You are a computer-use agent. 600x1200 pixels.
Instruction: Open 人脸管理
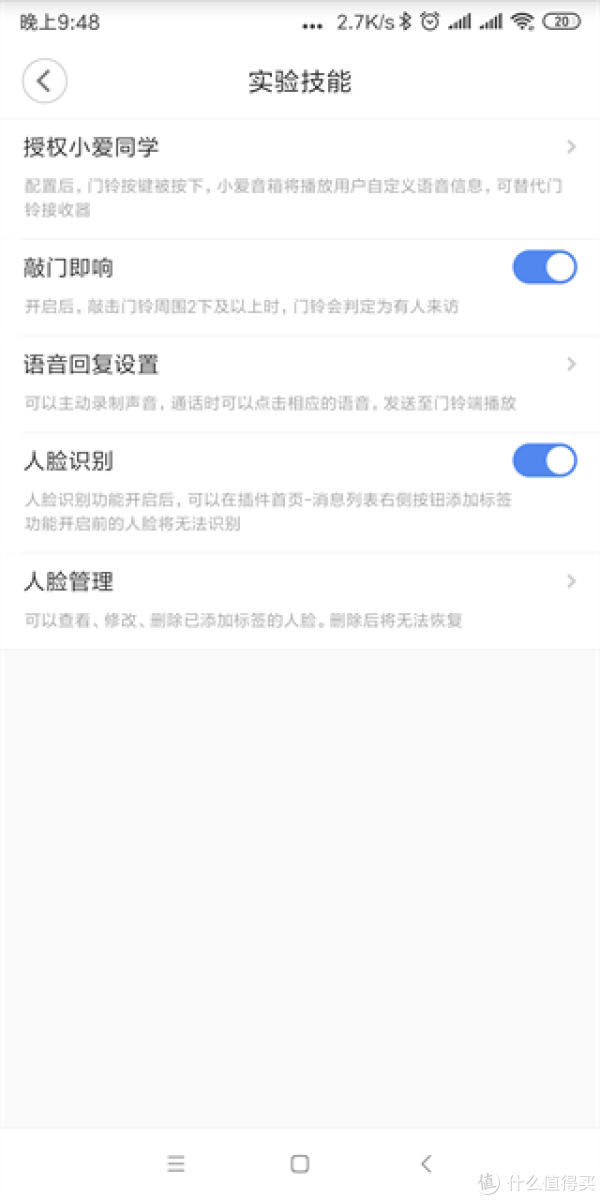(x=300, y=601)
